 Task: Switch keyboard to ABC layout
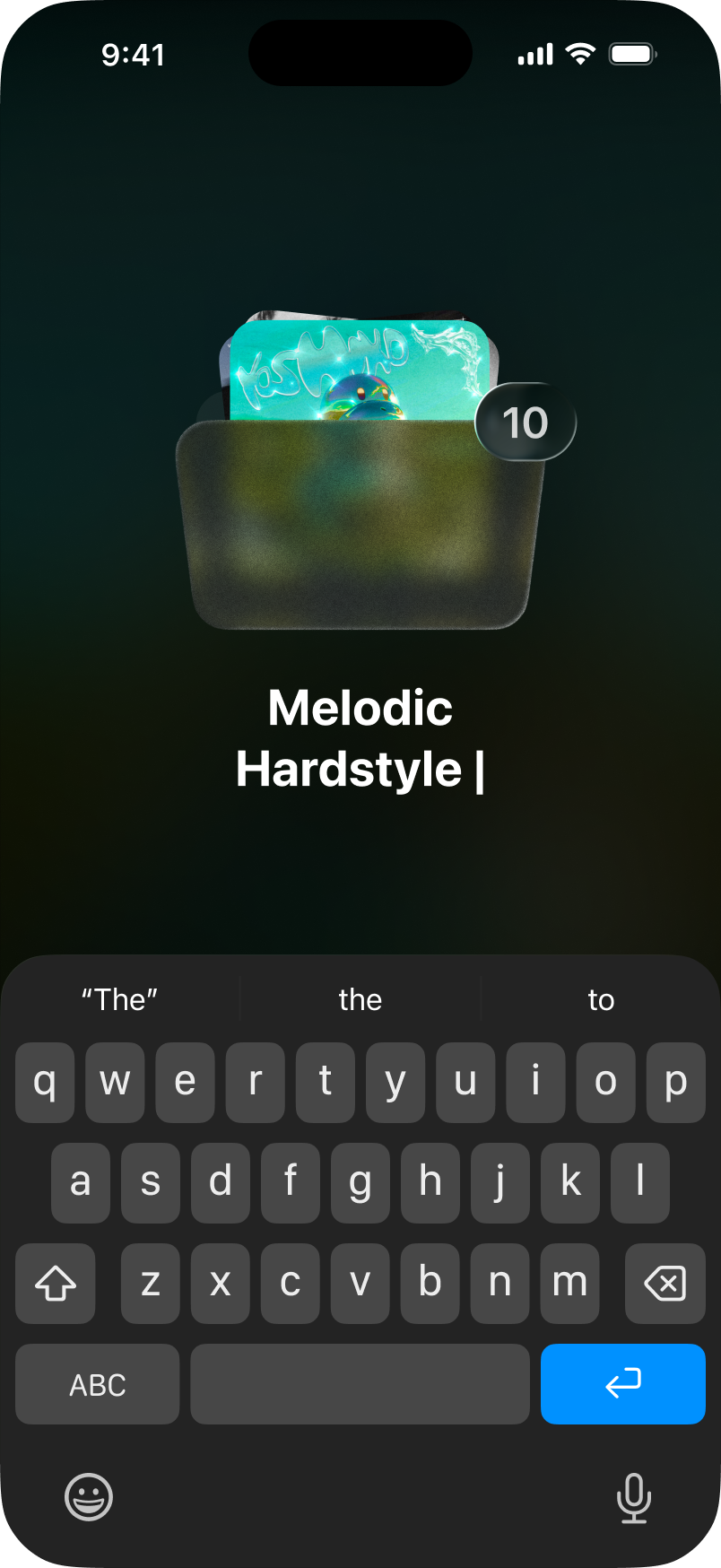point(98,1384)
